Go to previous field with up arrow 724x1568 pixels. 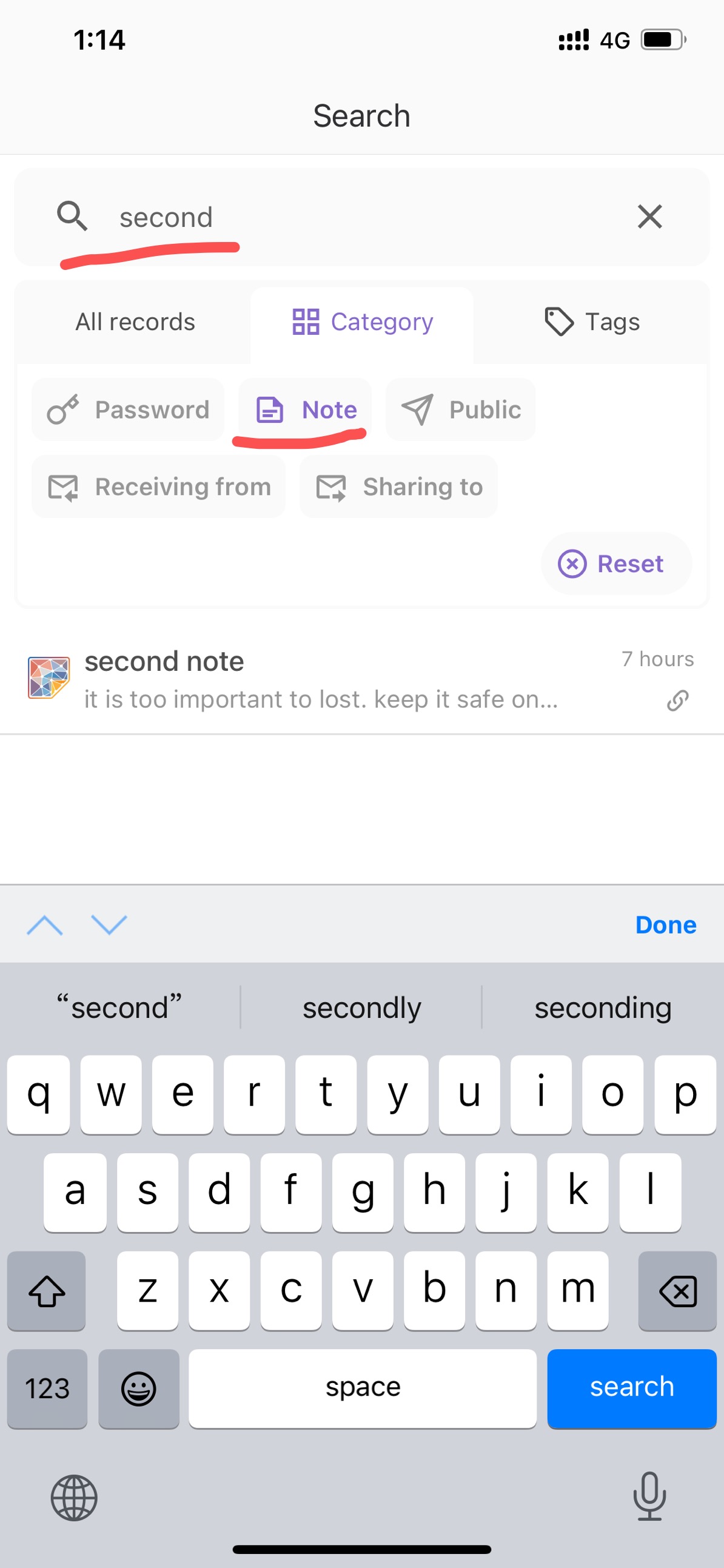[45, 924]
